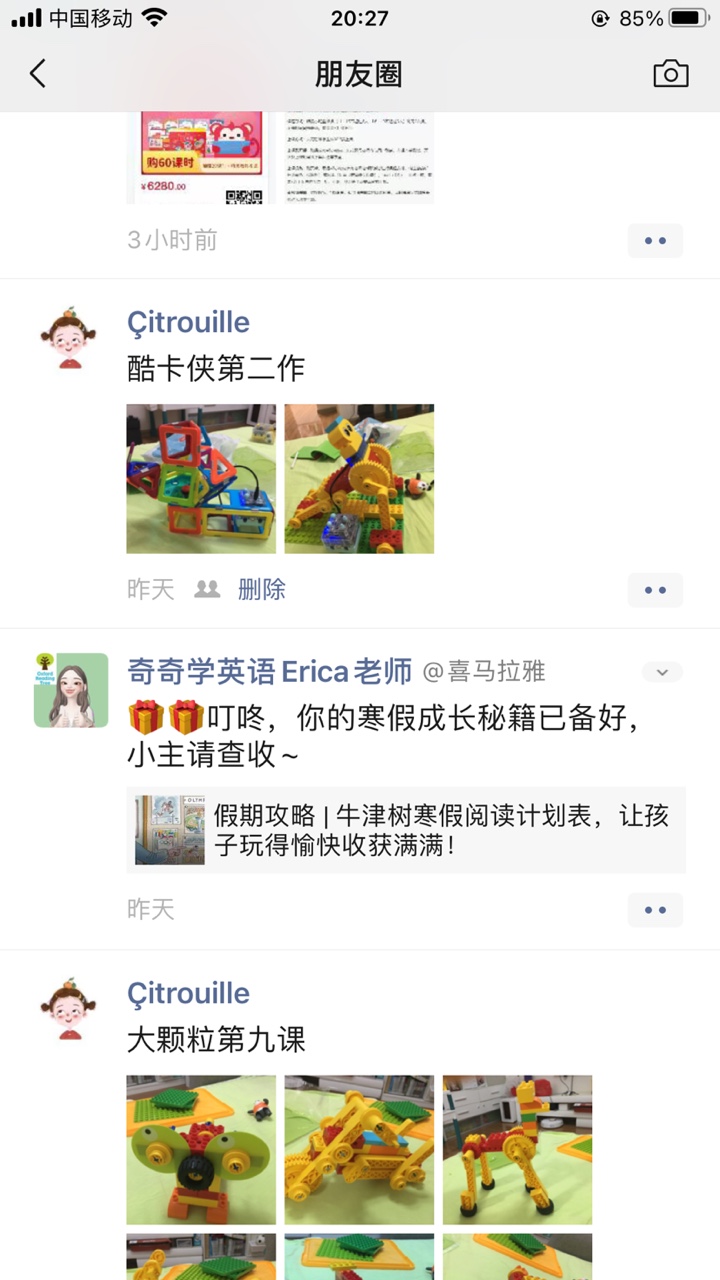Open 奇奇学英语Erica老师's profile name
The height and width of the screenshot is (1280, 720).
click(269, 671)
